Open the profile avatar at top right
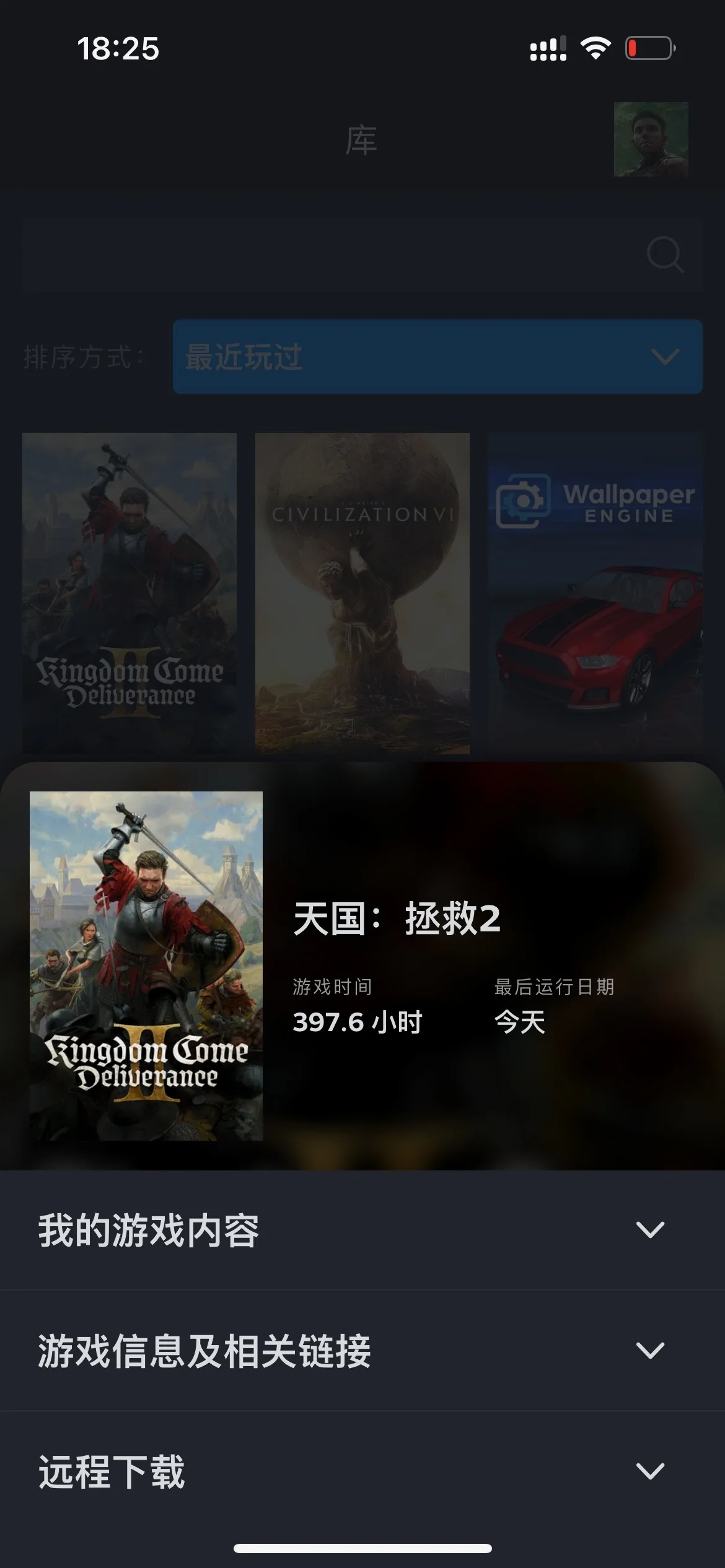725x1568 pixels. click(x=651, y=139)
